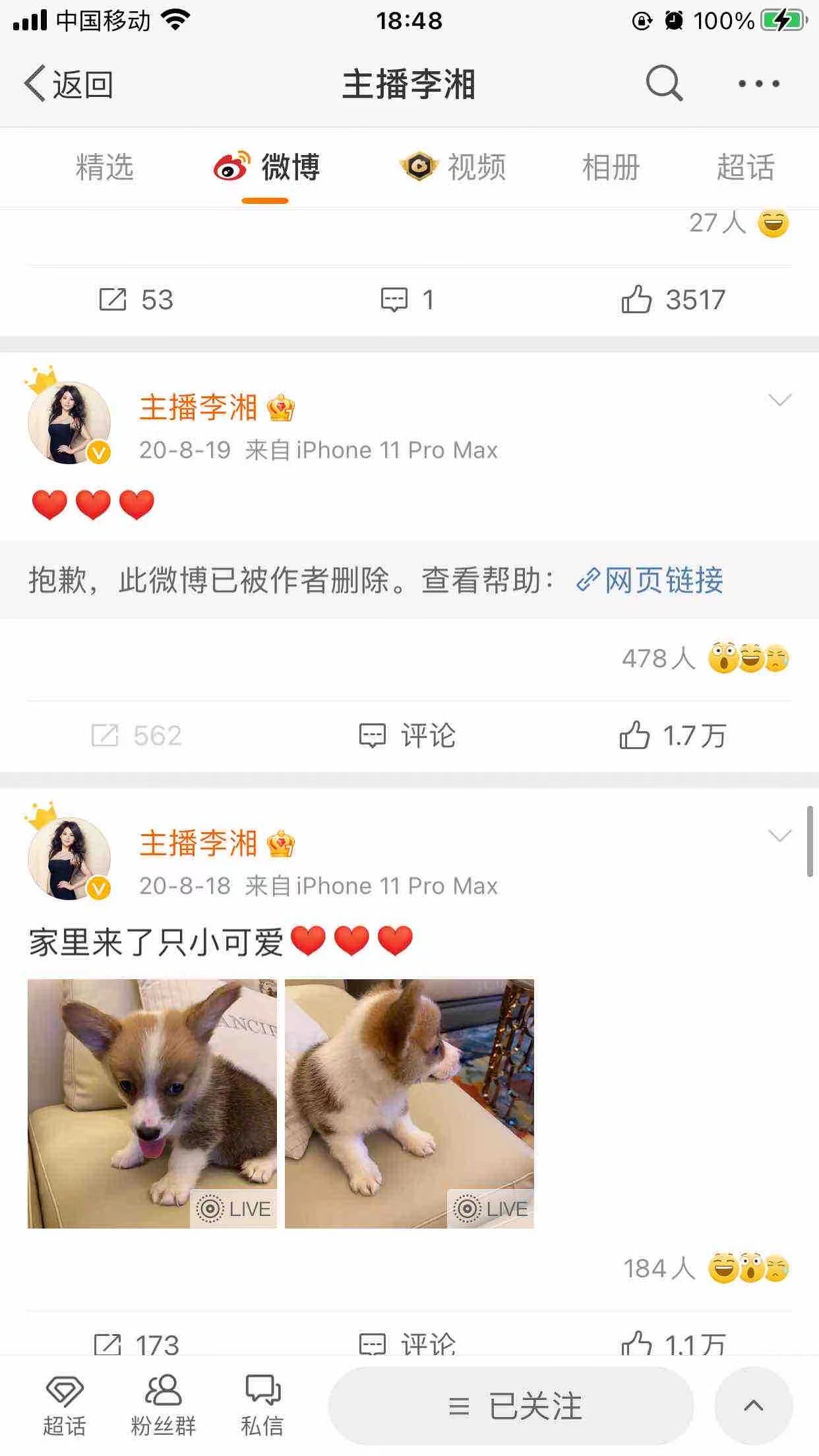Switch to the 超话 top tab
819x1456 pixels.
pos(745,167)
